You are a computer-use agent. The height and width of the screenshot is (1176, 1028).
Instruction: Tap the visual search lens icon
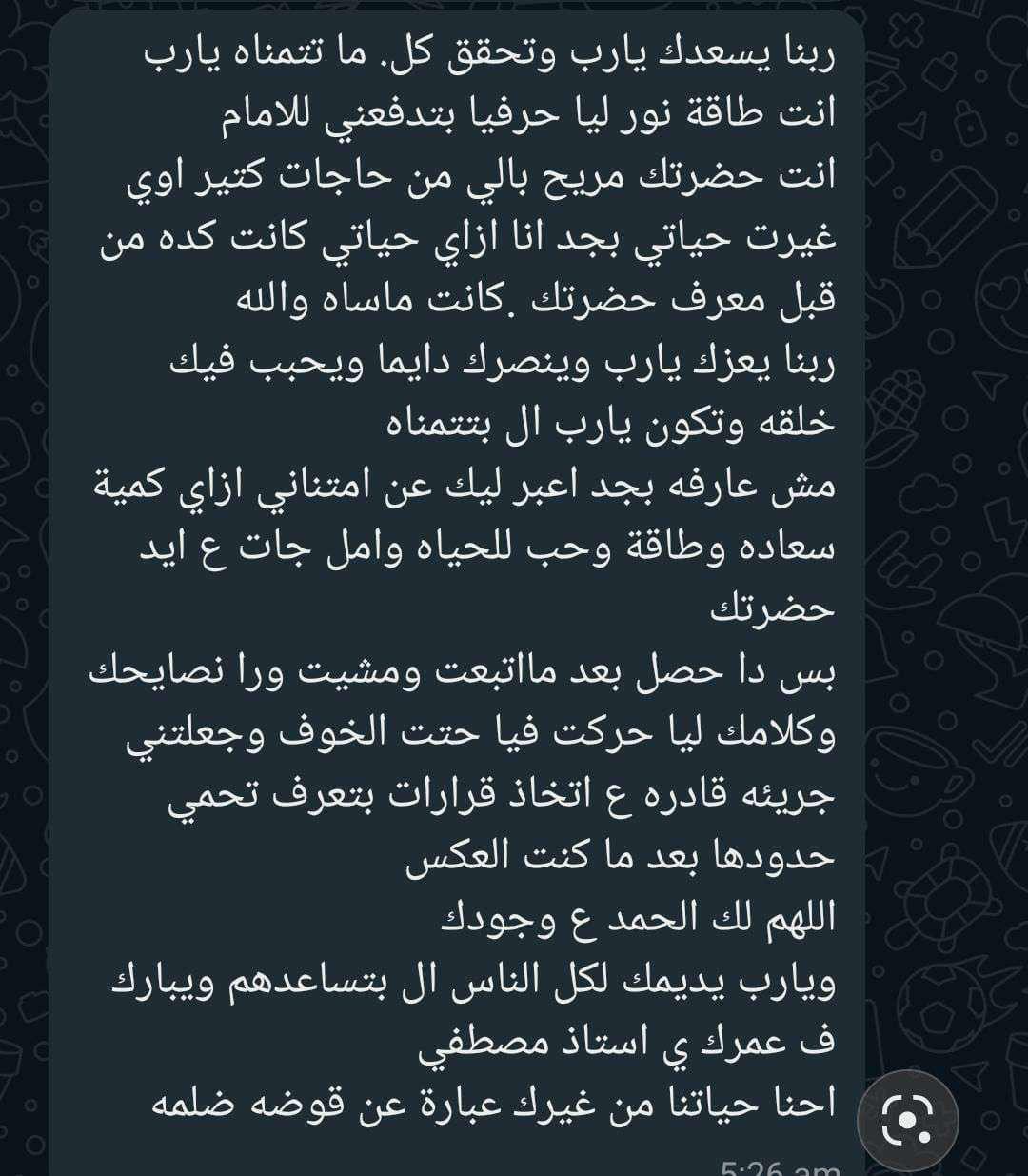(x=907, y=1120)
